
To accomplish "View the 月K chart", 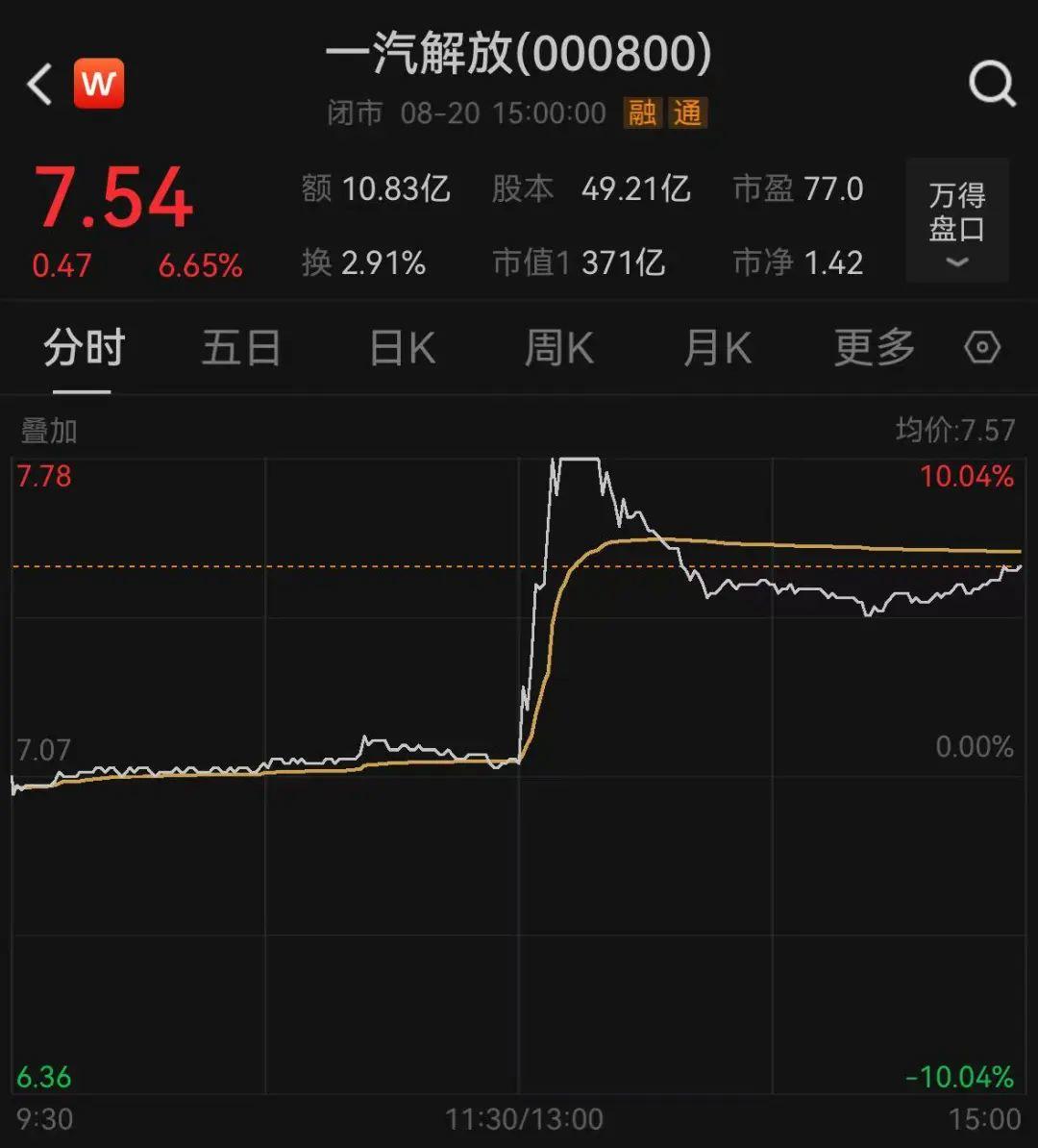I will tap(717, 348).
